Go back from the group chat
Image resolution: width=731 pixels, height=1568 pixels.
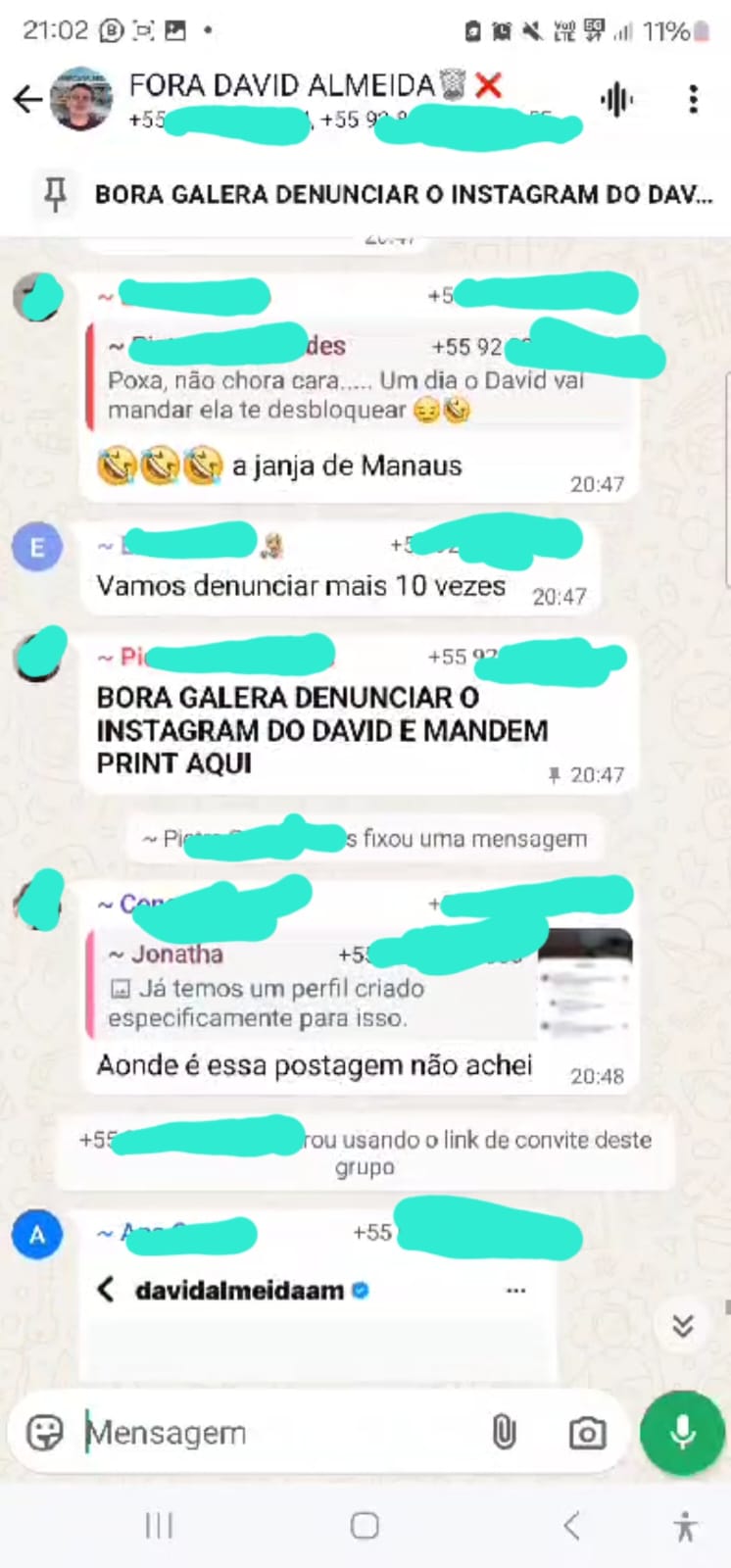pos(27,99)
